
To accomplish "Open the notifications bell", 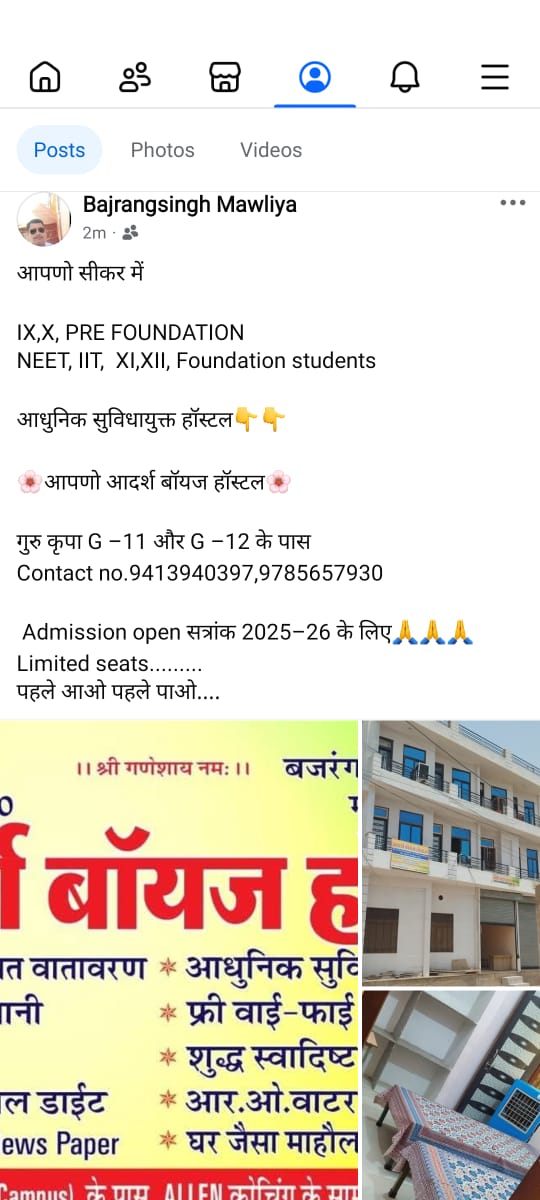I will (405, 77).
